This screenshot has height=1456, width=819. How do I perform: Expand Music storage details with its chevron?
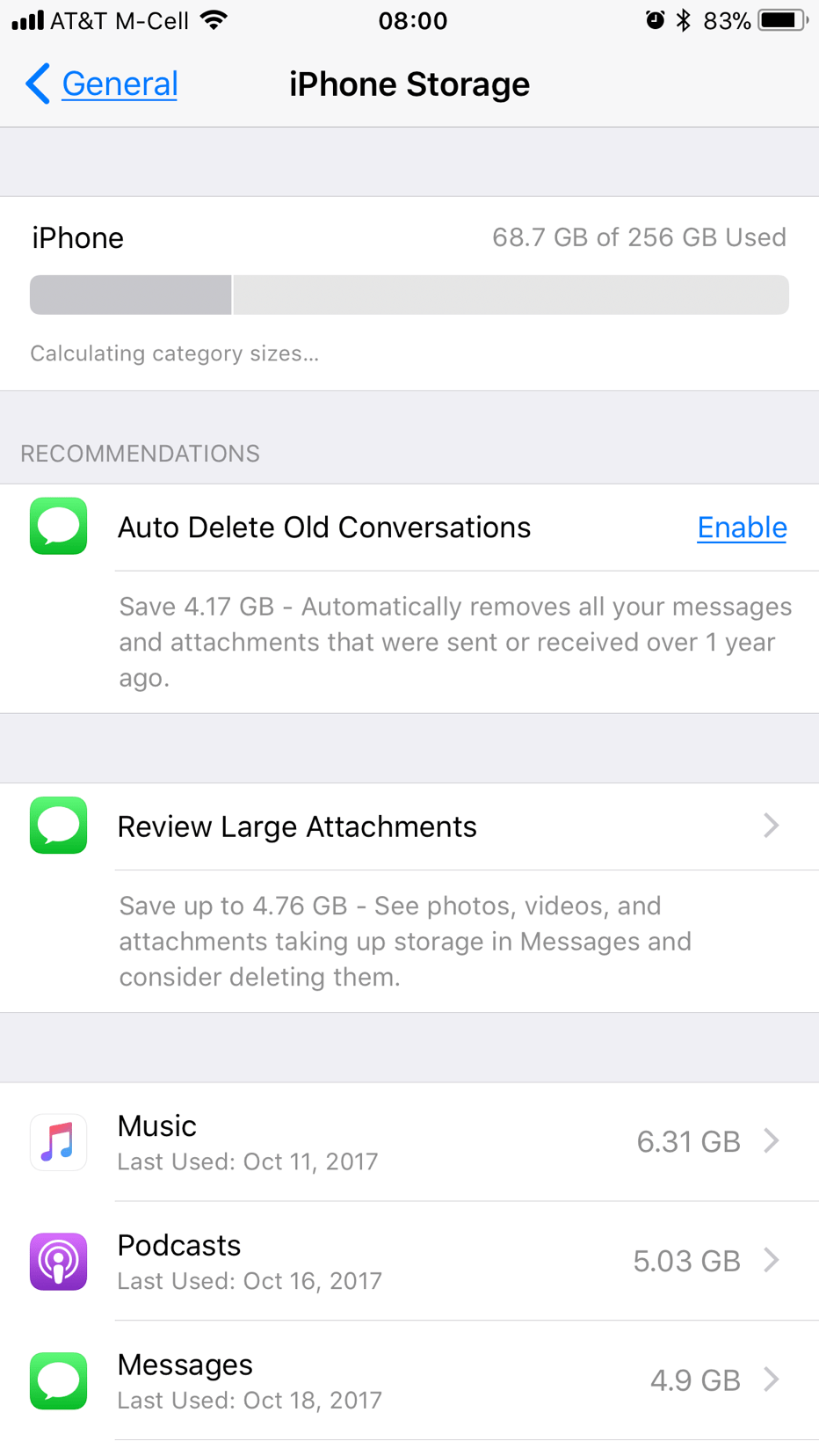pyautogui.click(x=772, y=1141)
